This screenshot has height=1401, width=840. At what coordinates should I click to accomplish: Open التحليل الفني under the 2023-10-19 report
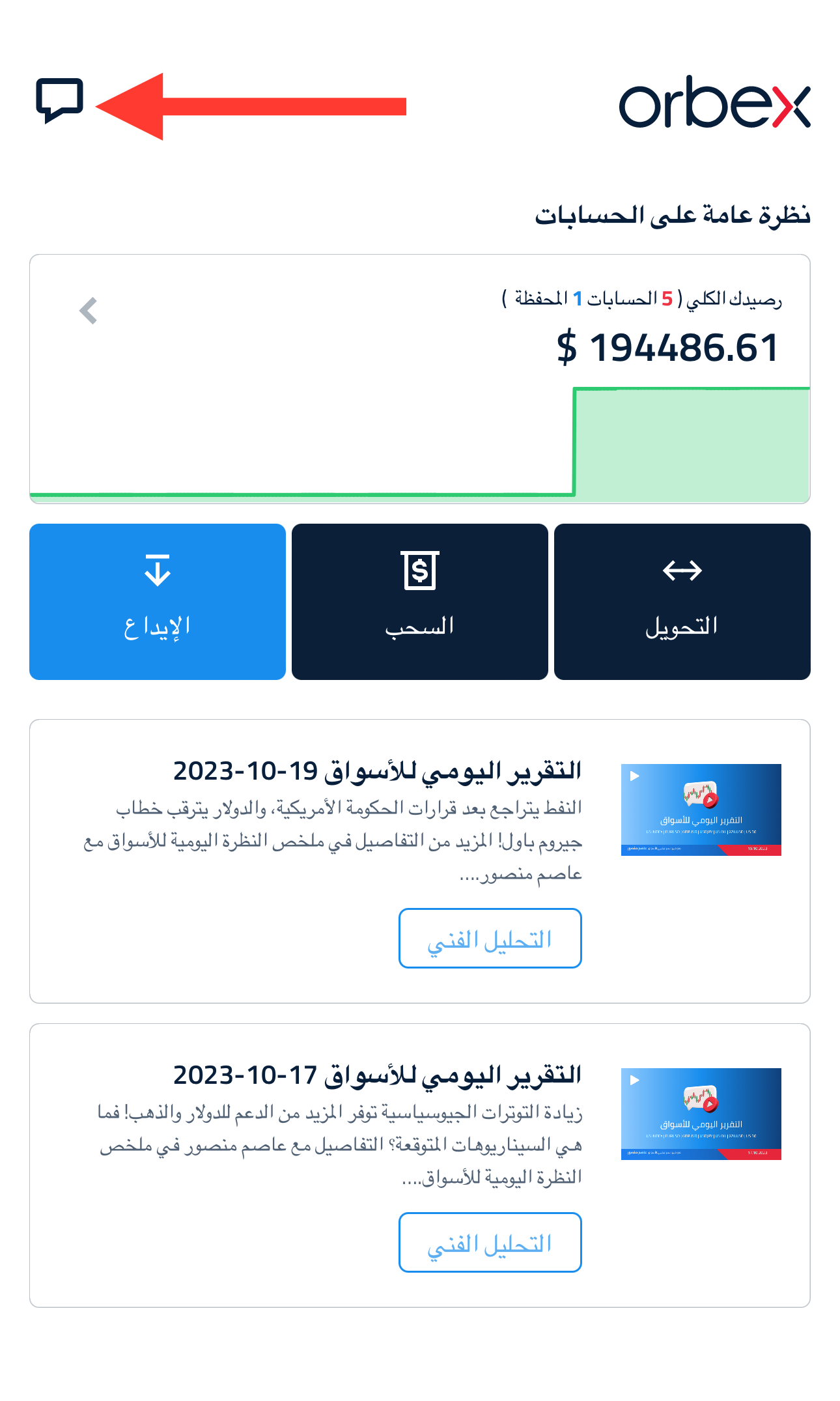pyautogui.click(x=490, y=939)
